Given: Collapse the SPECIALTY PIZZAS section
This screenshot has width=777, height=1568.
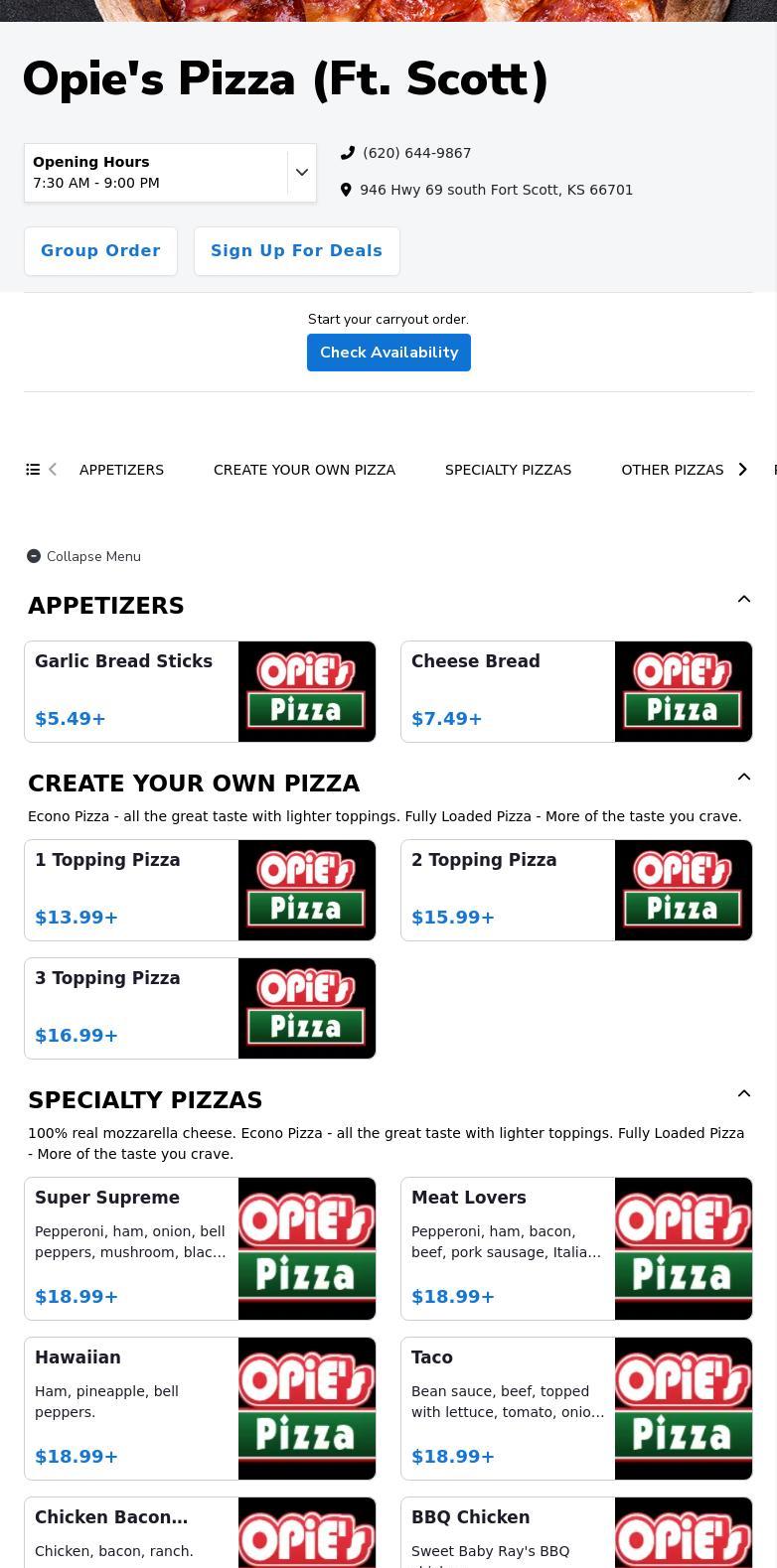Looking at the screenshot, I should (x=744, y=1093).
